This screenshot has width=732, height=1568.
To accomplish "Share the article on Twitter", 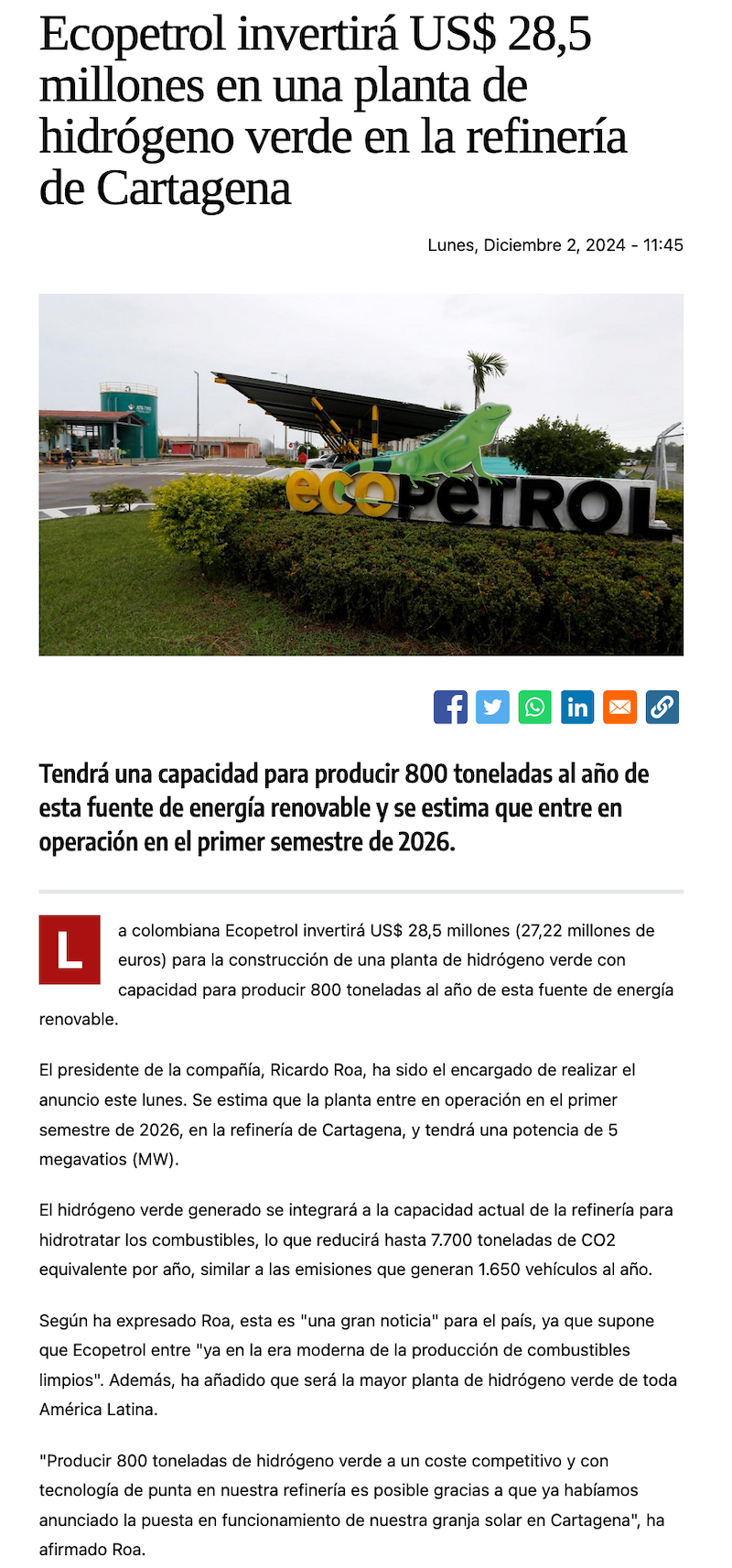I will point(492,708).
